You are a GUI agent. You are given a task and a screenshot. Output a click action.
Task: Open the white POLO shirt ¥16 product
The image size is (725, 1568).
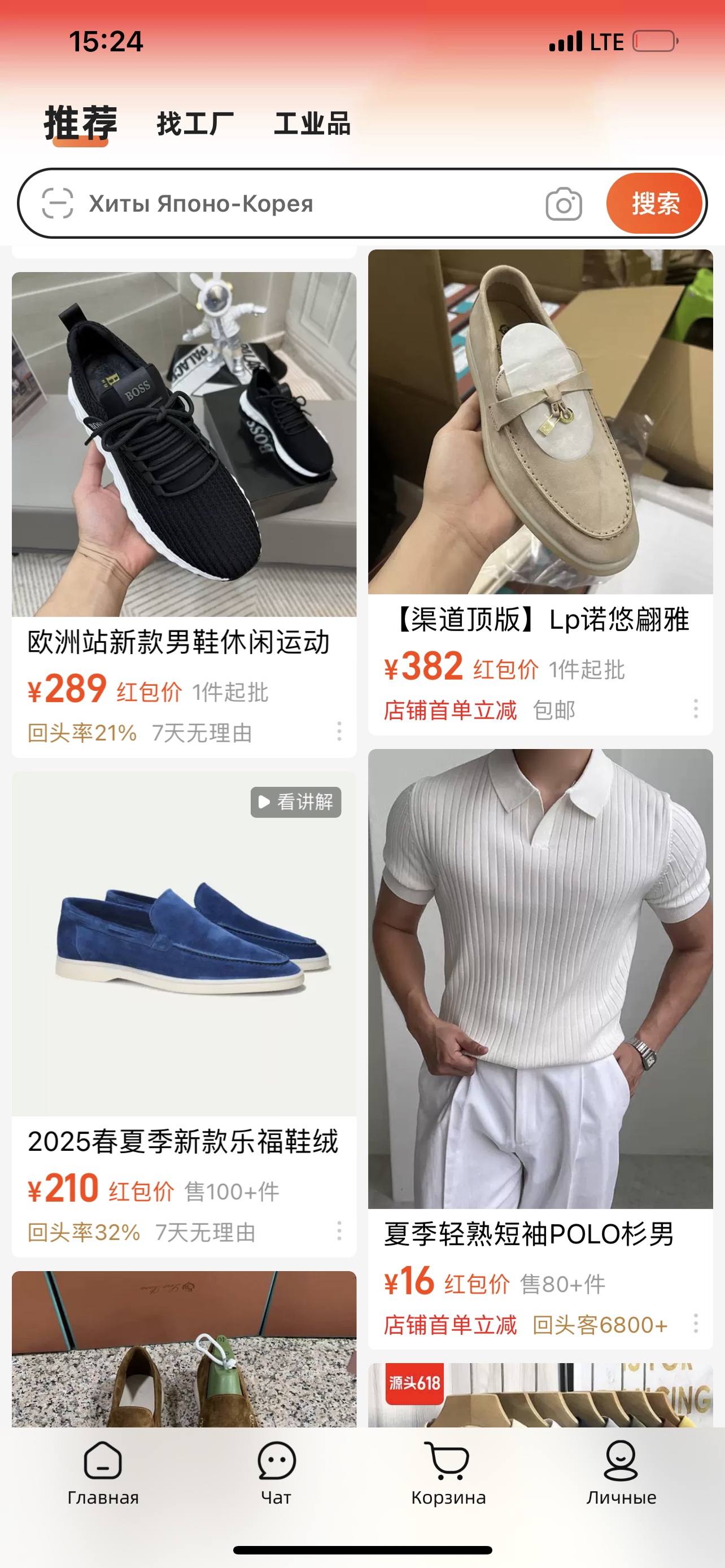click(540, 978)
